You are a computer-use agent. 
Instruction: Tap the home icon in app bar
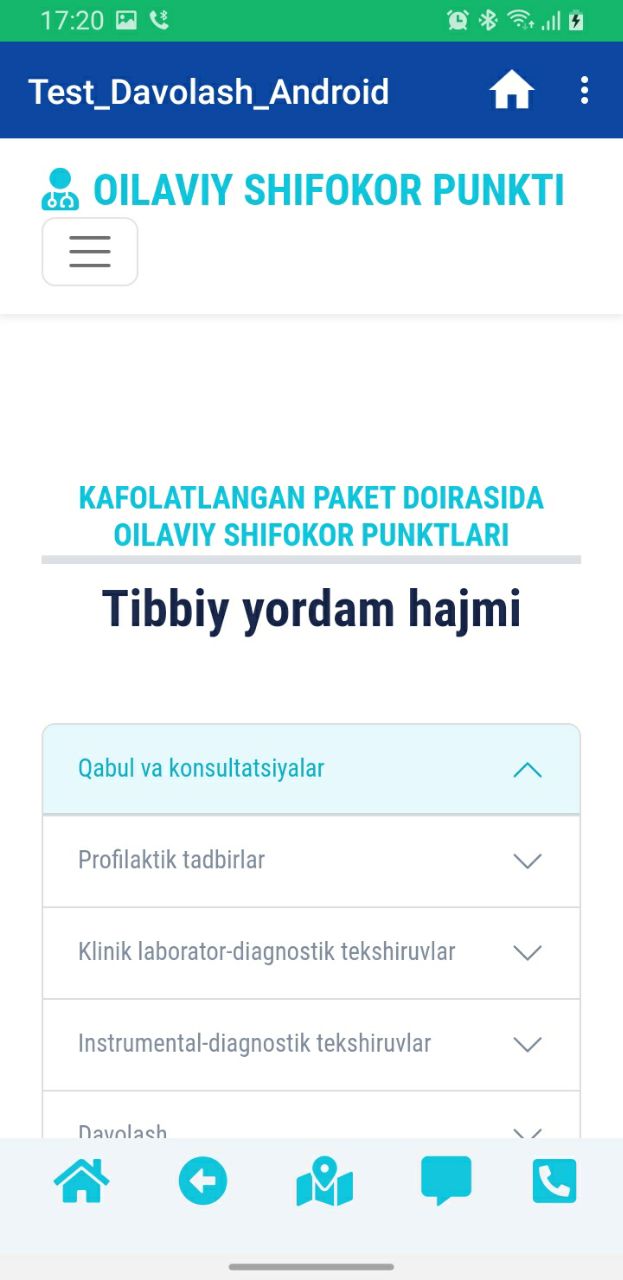[511, 91]
